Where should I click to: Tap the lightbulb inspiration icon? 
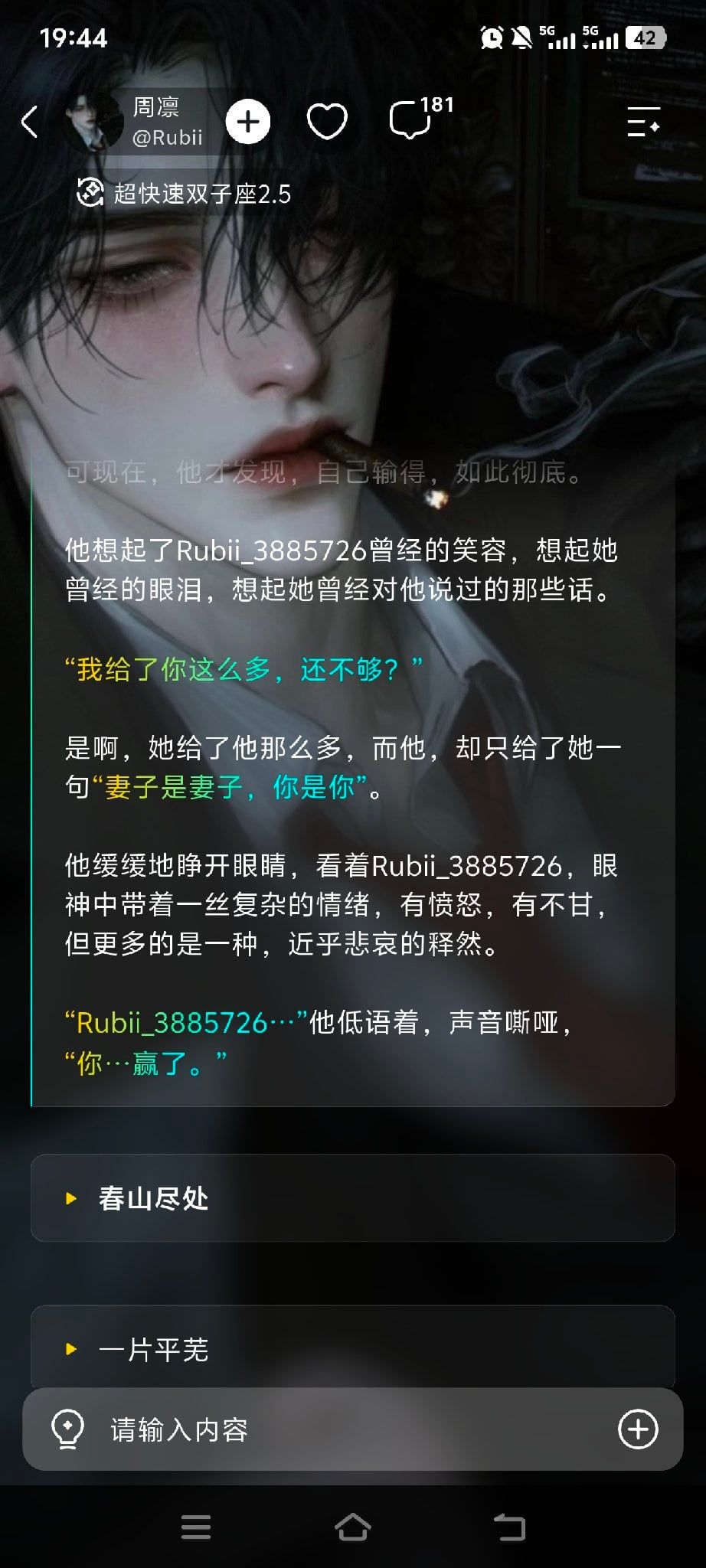point(67,1429)
